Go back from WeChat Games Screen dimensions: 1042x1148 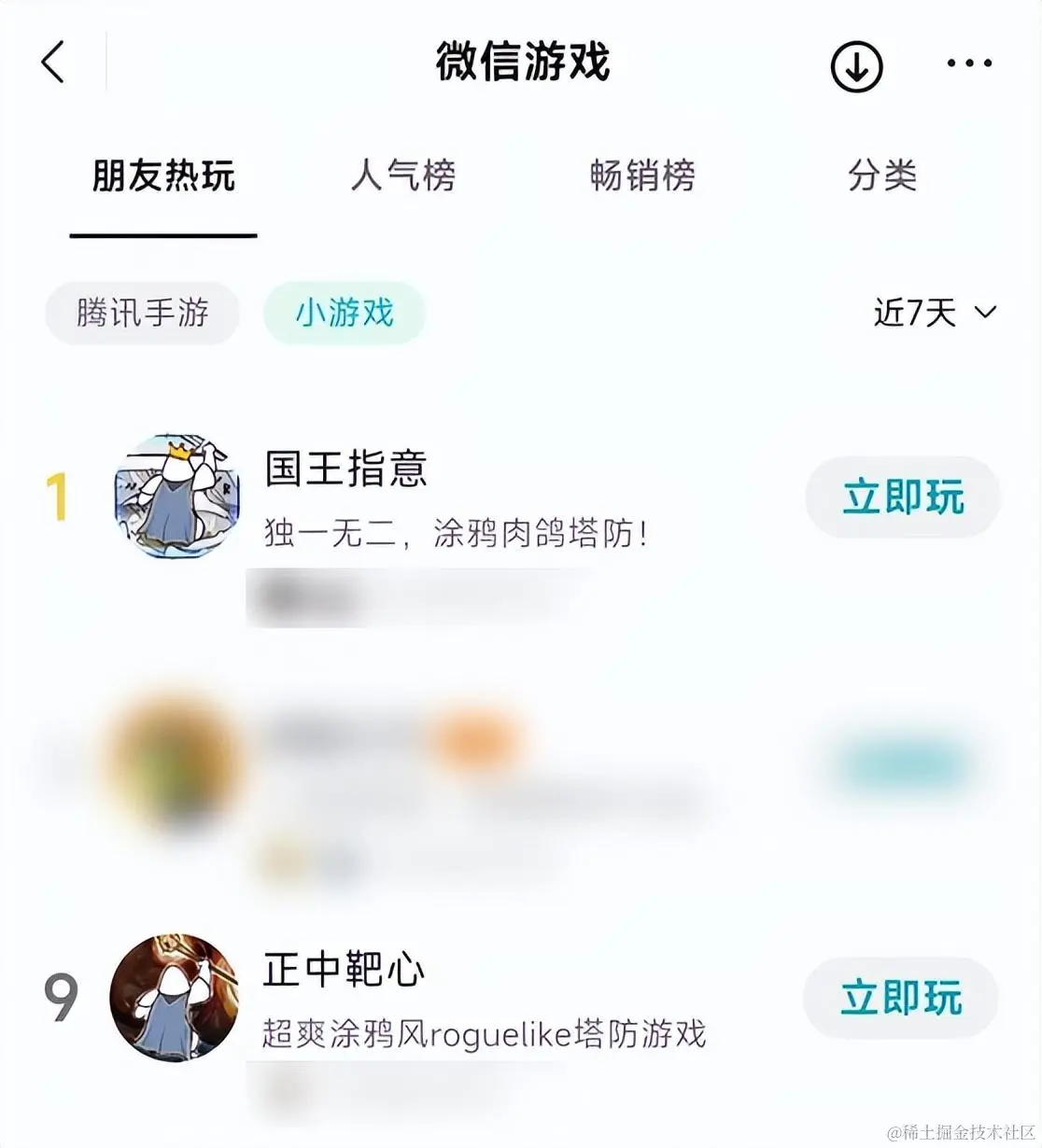pos(54,63)
